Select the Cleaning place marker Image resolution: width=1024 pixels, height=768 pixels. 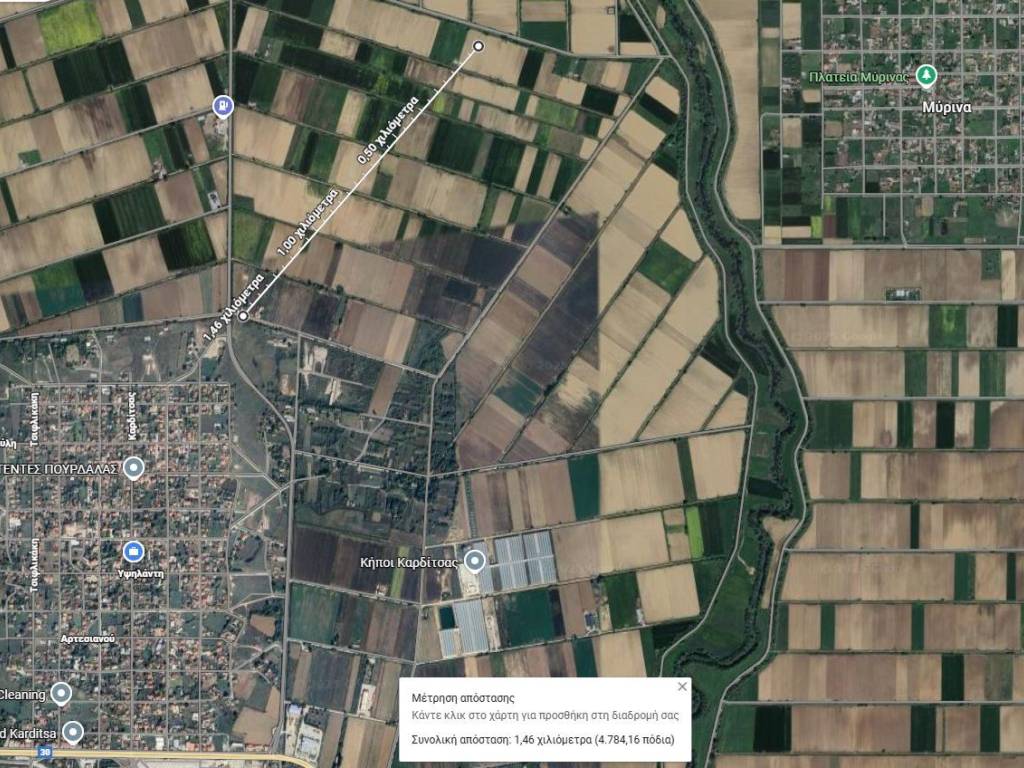(62, 693)
